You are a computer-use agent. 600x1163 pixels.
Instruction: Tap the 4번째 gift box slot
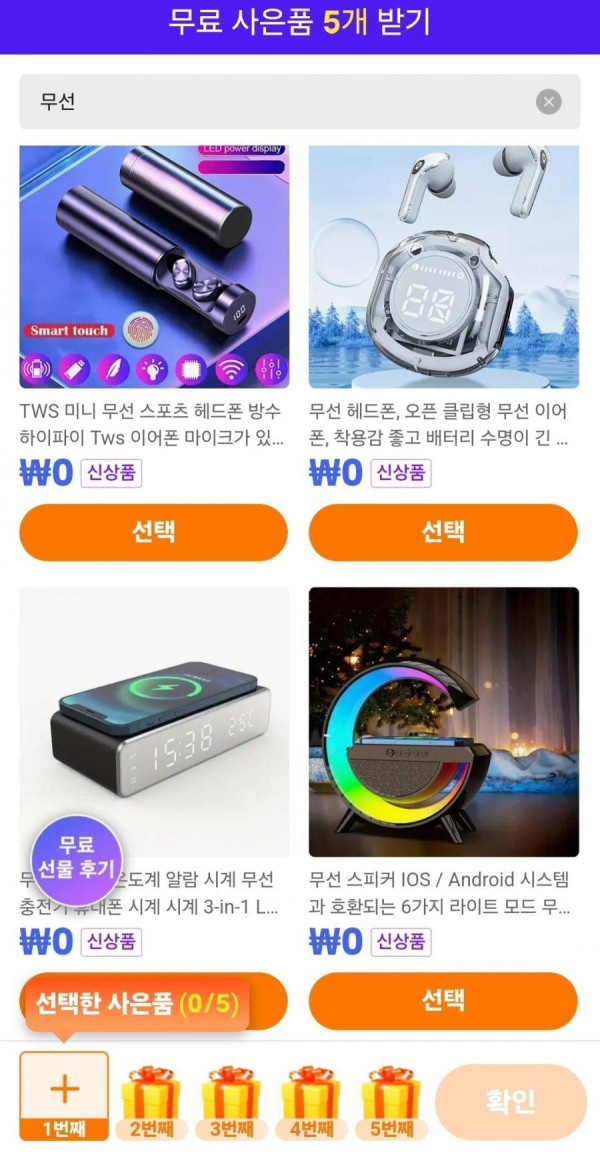point(310,1100)
